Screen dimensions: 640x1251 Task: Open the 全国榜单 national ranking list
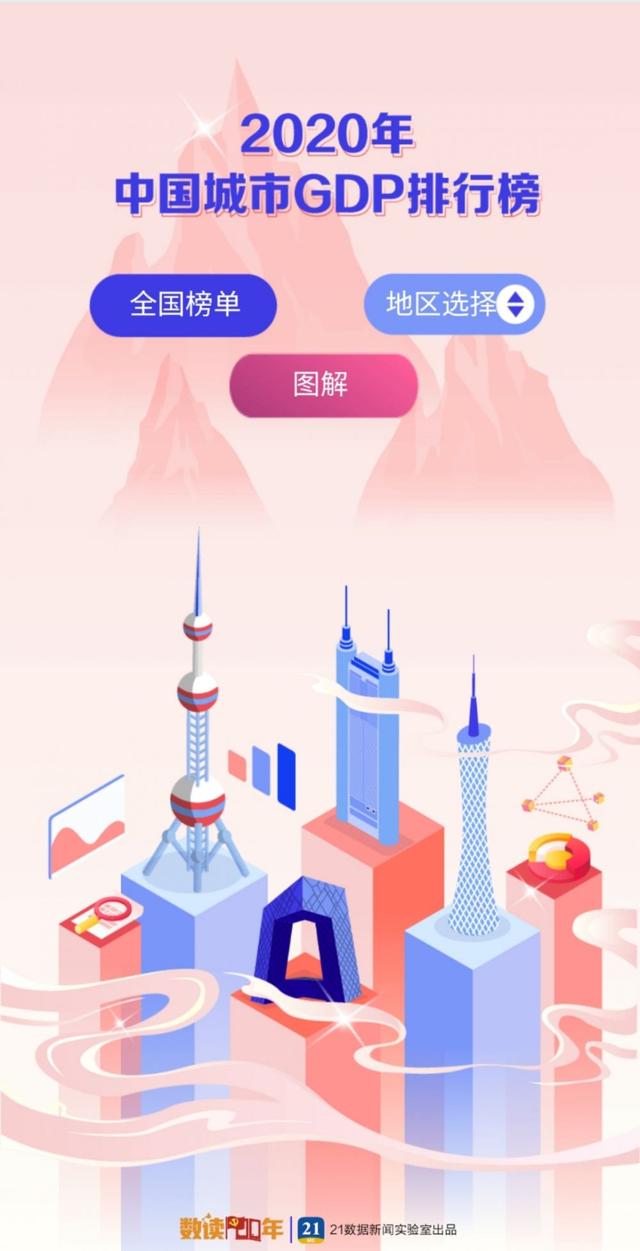click(x=184, y=304)
